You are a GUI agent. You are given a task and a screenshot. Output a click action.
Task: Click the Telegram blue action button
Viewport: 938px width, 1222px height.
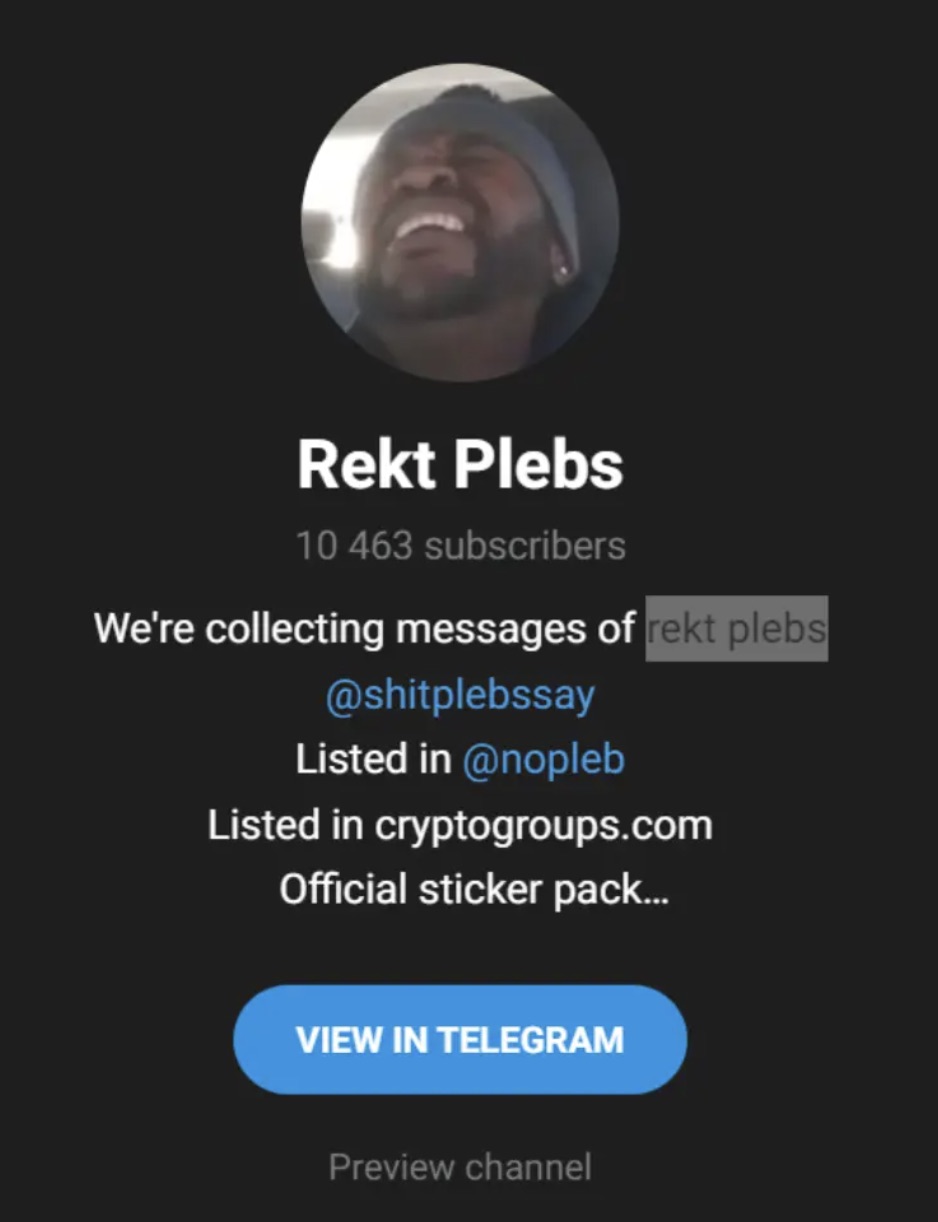(x=461, y=1040)
